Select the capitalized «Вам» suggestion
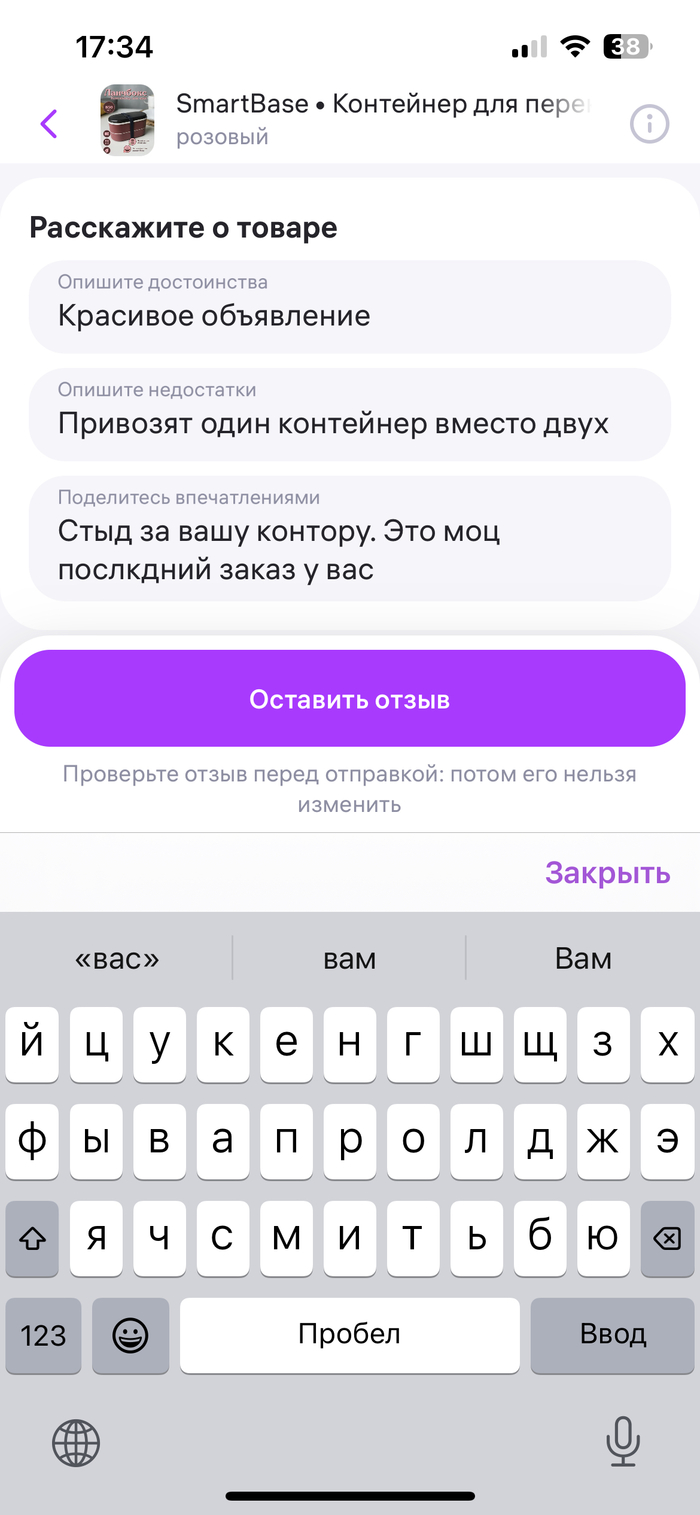700x1515 pixels. point(583,959)
